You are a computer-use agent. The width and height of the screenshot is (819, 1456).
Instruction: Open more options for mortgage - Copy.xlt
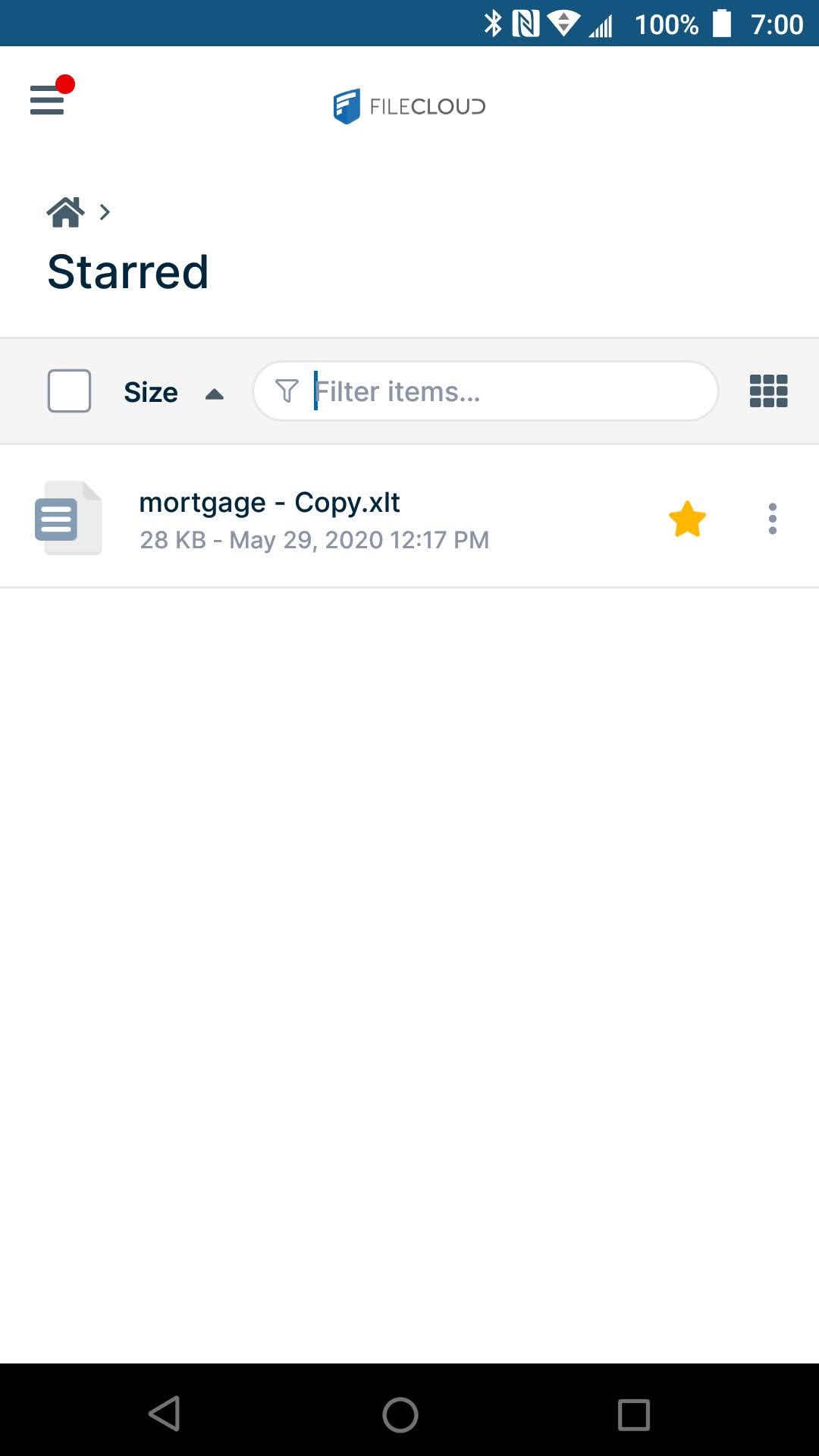point(772,519)
